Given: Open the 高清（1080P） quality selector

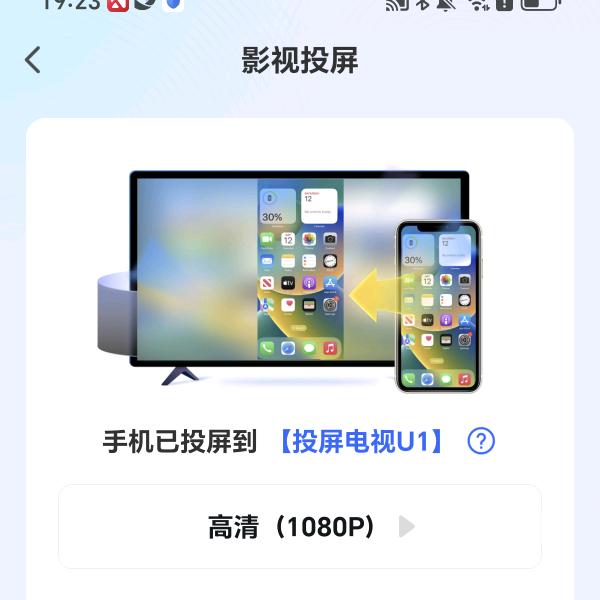Looking at the screenshot, I should point(300,527).
